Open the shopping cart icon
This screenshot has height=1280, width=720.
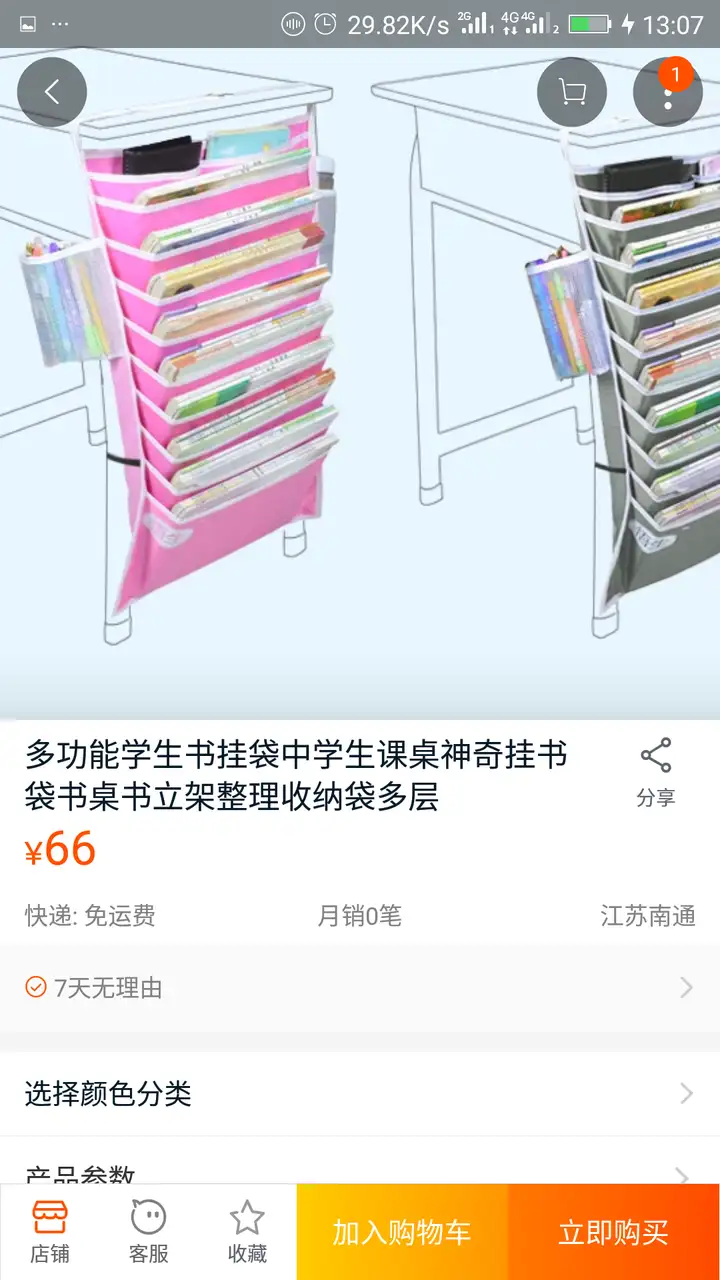tap(572, 92)
